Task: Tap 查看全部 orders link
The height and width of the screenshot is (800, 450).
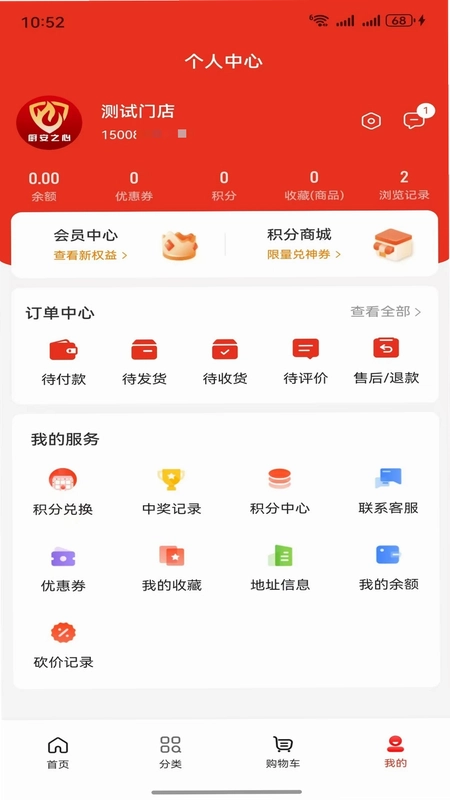Action: (386, 312)
